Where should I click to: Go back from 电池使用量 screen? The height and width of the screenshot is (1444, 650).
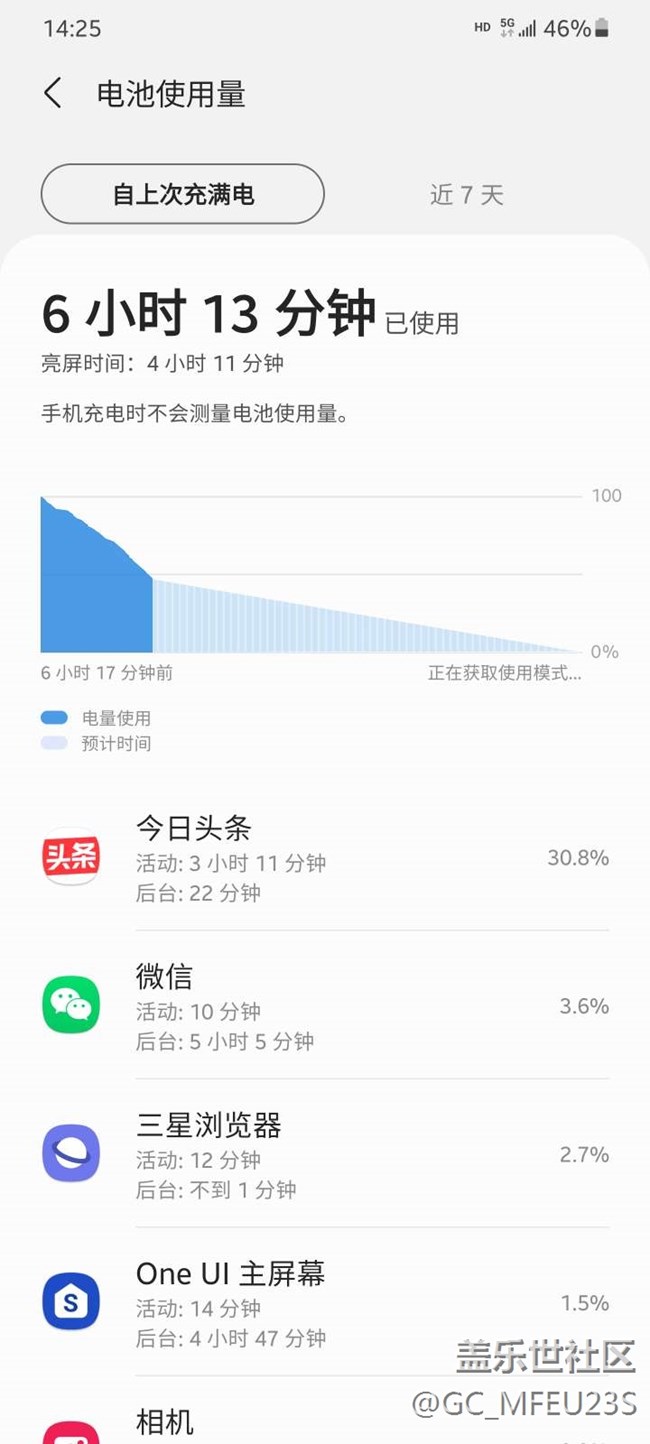[x=54, y=94]
